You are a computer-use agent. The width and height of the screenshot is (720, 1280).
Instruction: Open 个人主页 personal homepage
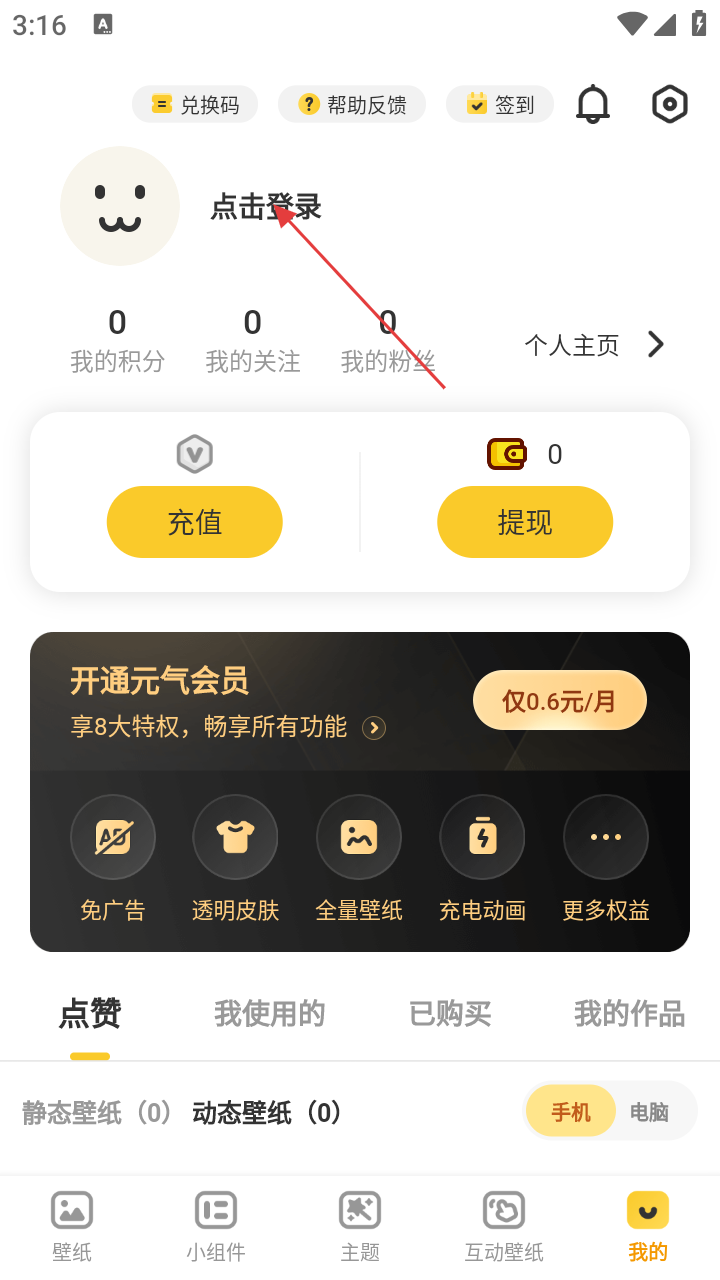tap(594, 345)
